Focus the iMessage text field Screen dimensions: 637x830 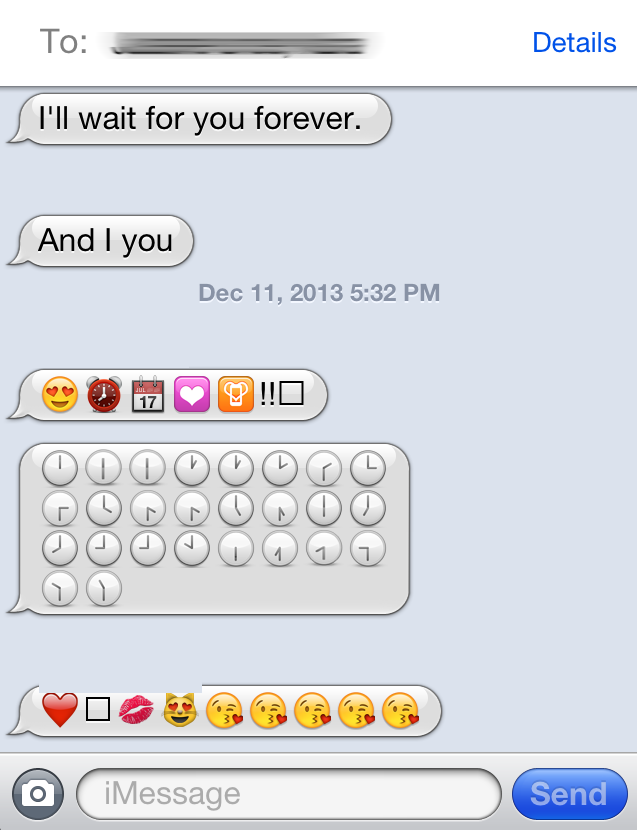tap(288, 794)
